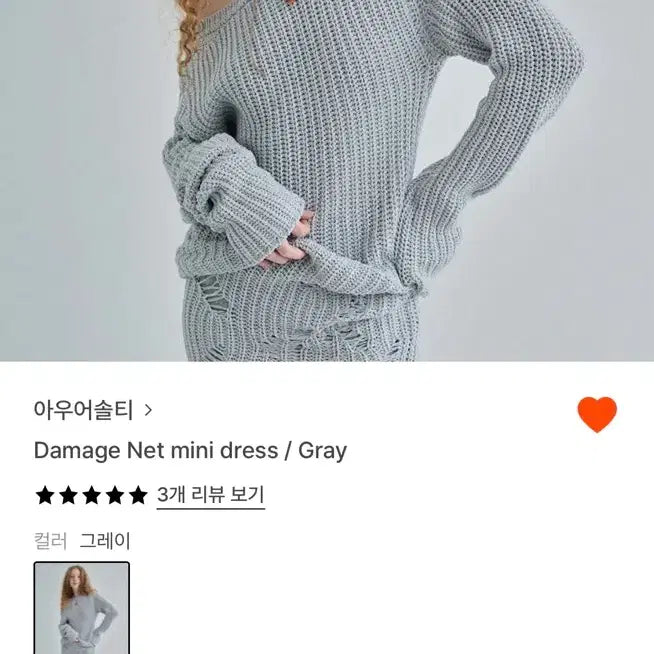Tap the orange heart to unlike item
Screen dimensions: 654x654
click(597, 414)
